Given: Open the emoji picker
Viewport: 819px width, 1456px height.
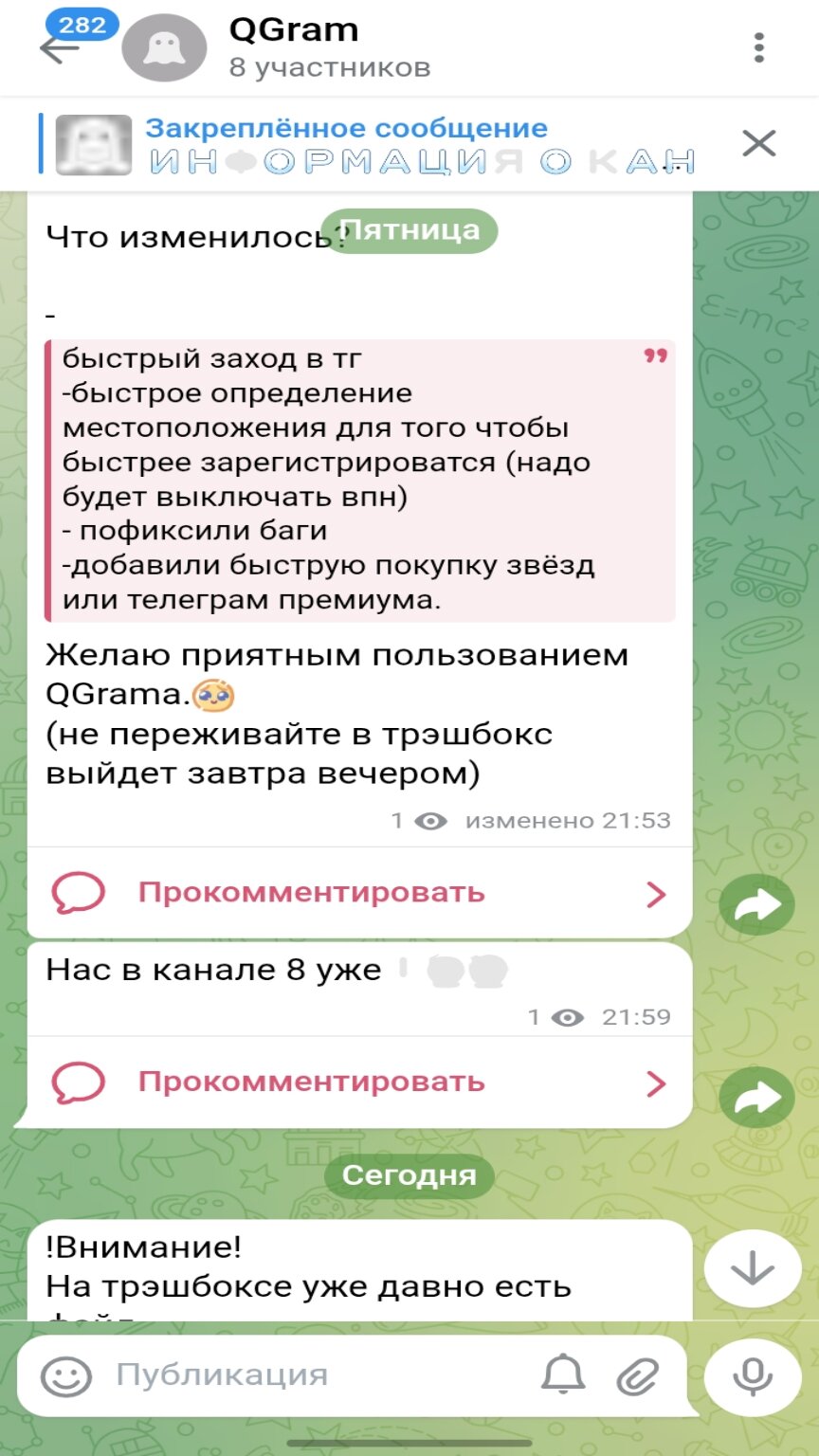Looking at the screenshot, I should pos(66,1375).
